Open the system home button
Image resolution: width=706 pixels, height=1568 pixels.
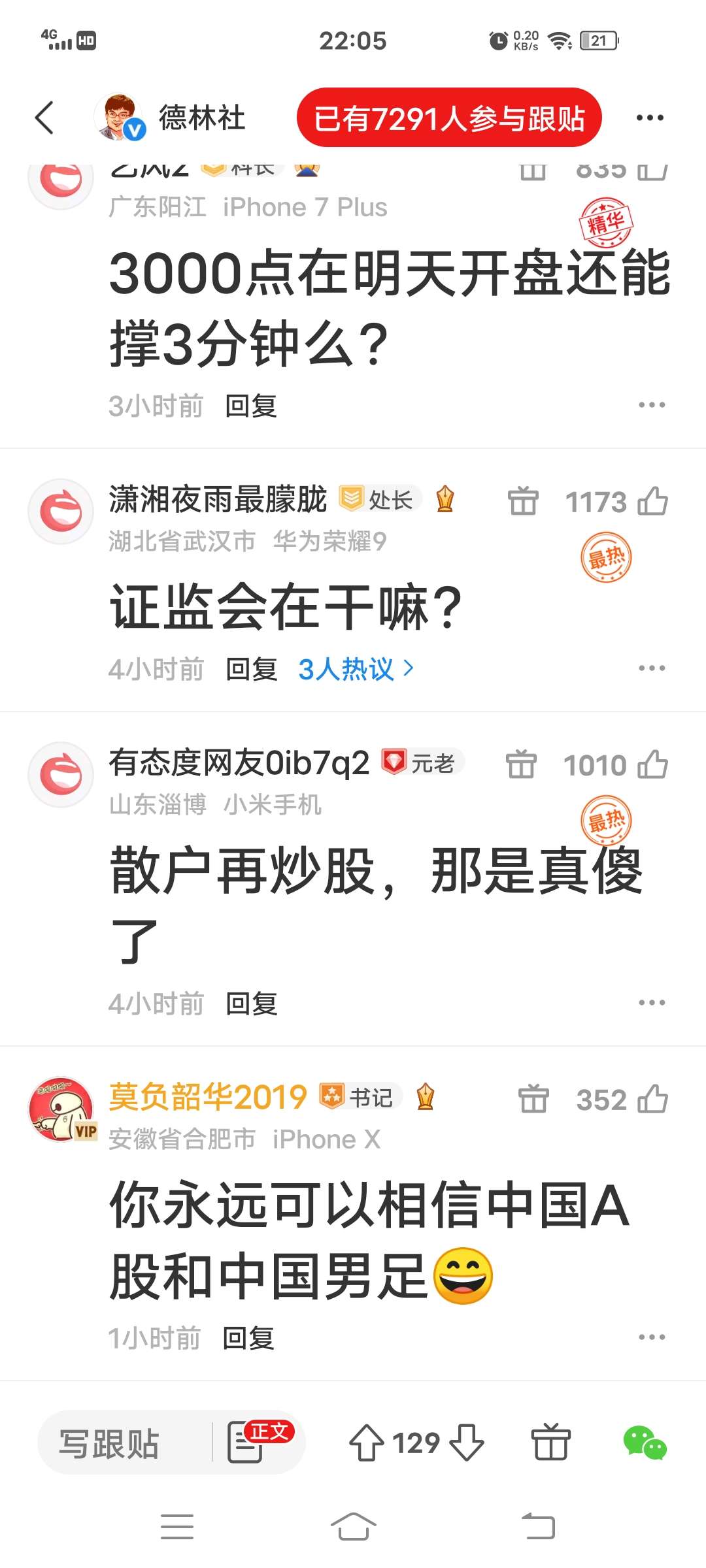pos(353,1527)
